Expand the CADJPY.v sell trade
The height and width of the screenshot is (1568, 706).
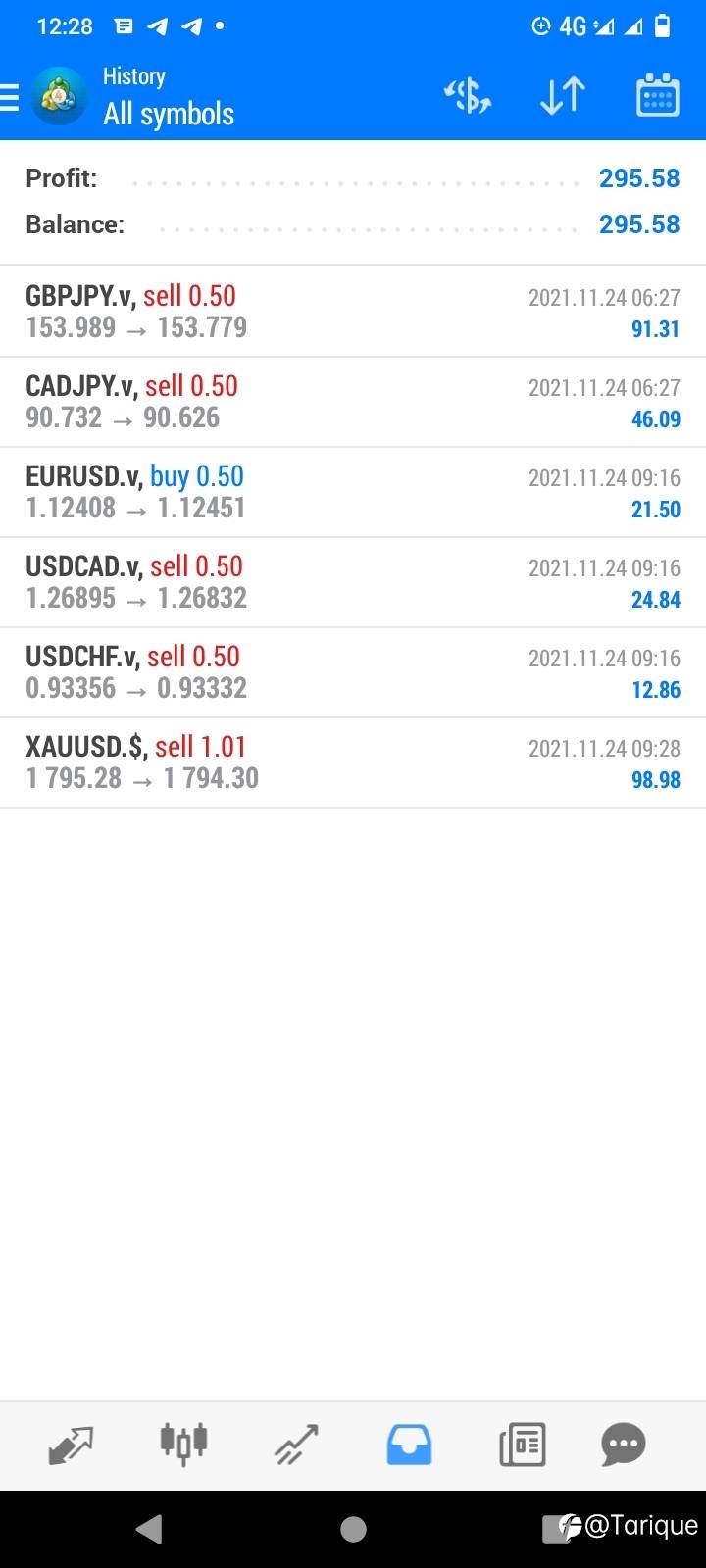click(x=353, y=402)
